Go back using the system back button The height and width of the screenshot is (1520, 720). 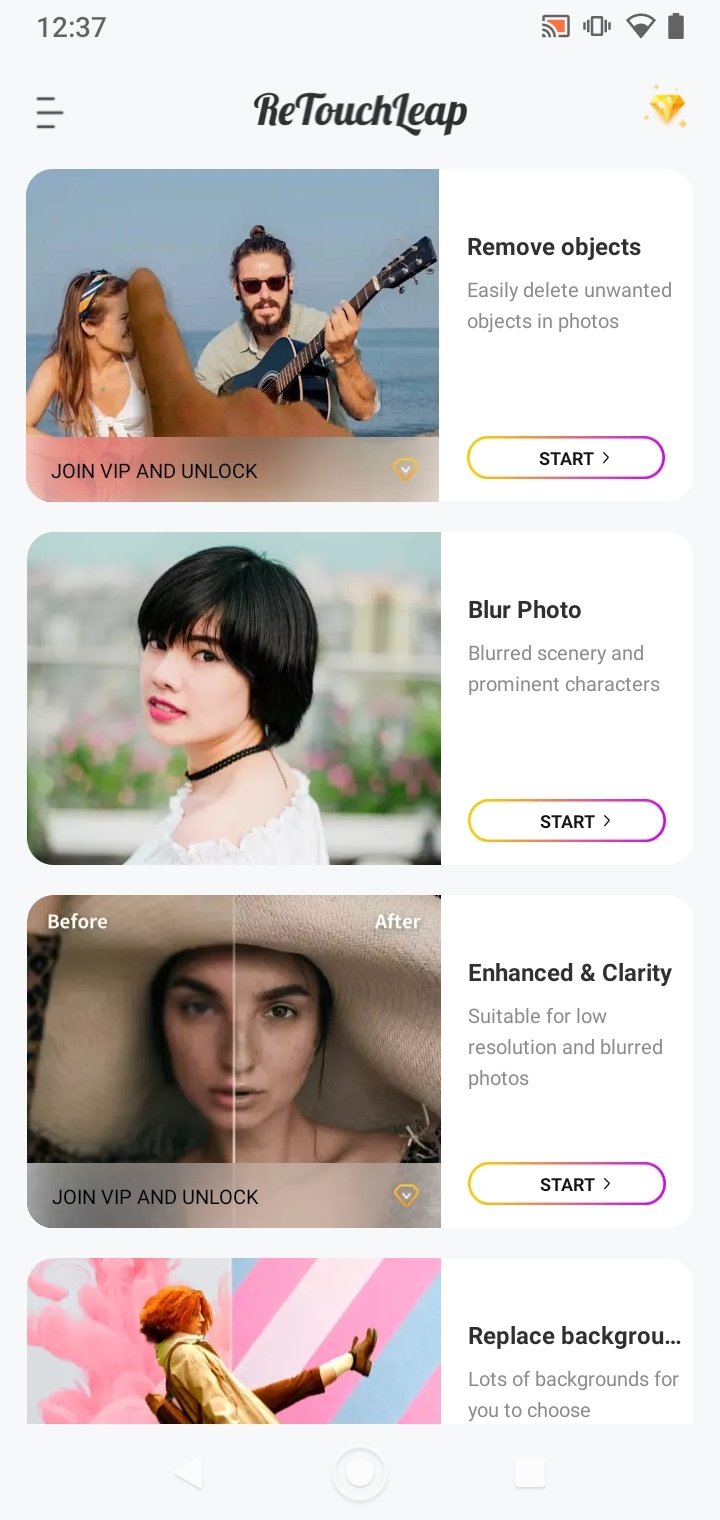pyautogui.click(x=188, y=1472)
